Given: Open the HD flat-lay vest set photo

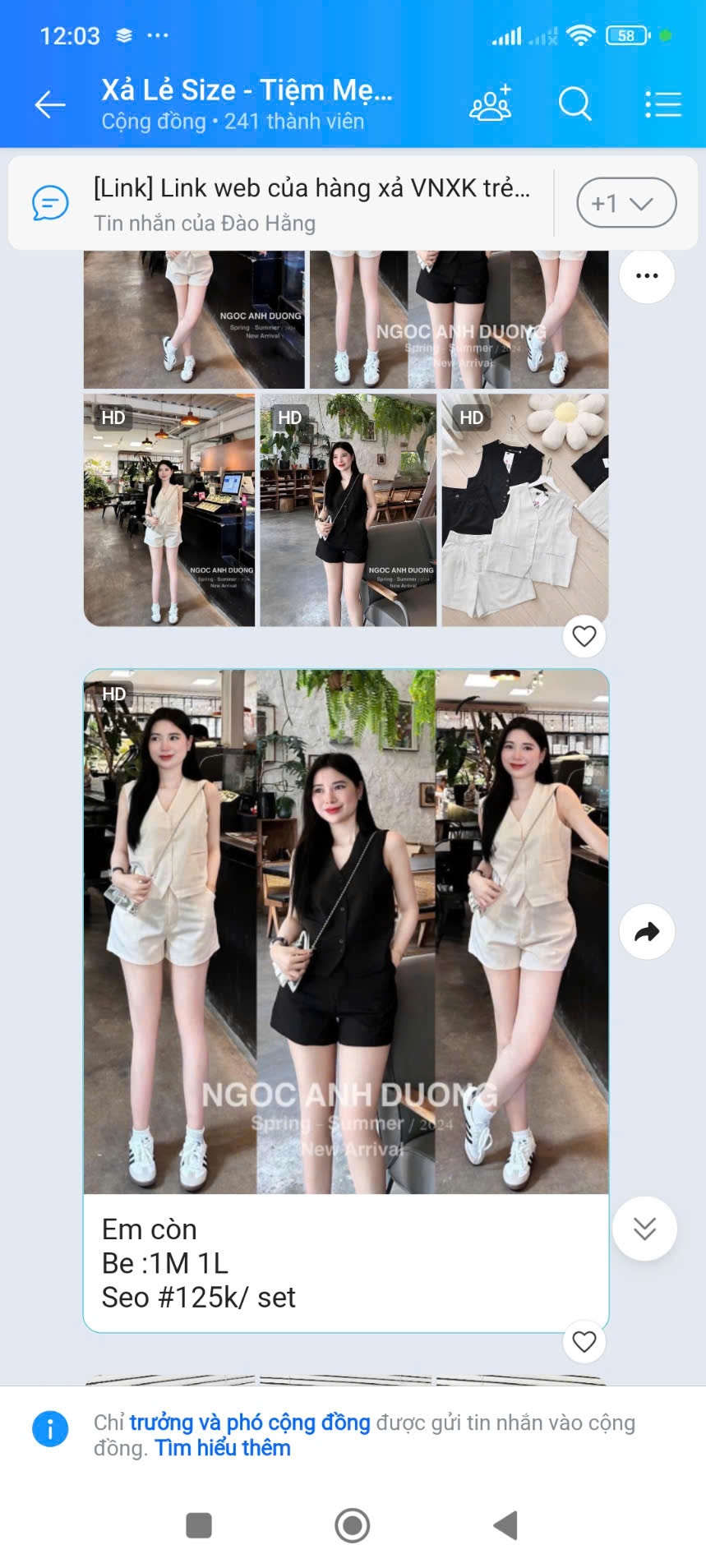Looking at the screenshot, I should click(x=524, y=510).
